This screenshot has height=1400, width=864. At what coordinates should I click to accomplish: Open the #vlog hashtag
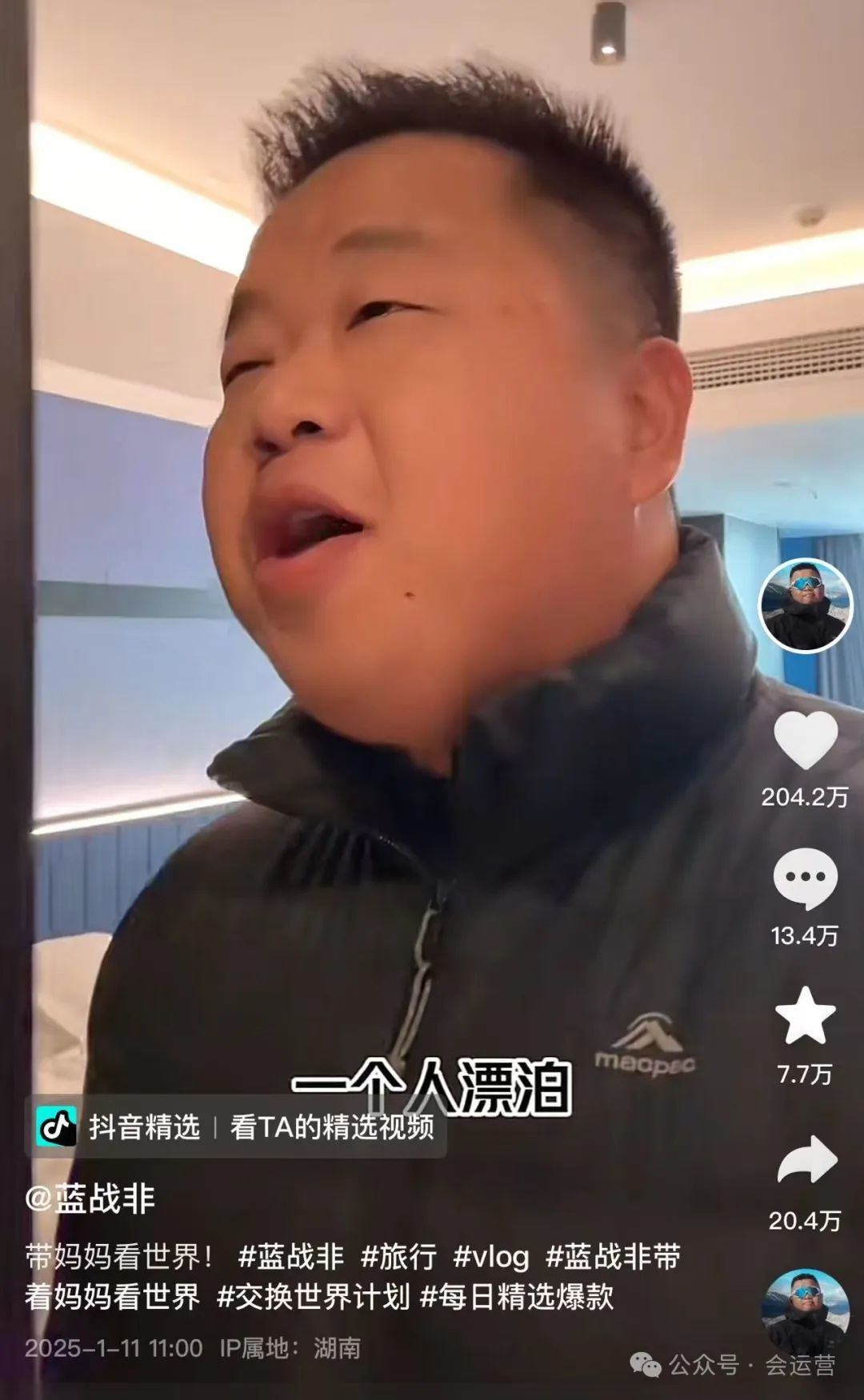click(x=490, y=1257)
